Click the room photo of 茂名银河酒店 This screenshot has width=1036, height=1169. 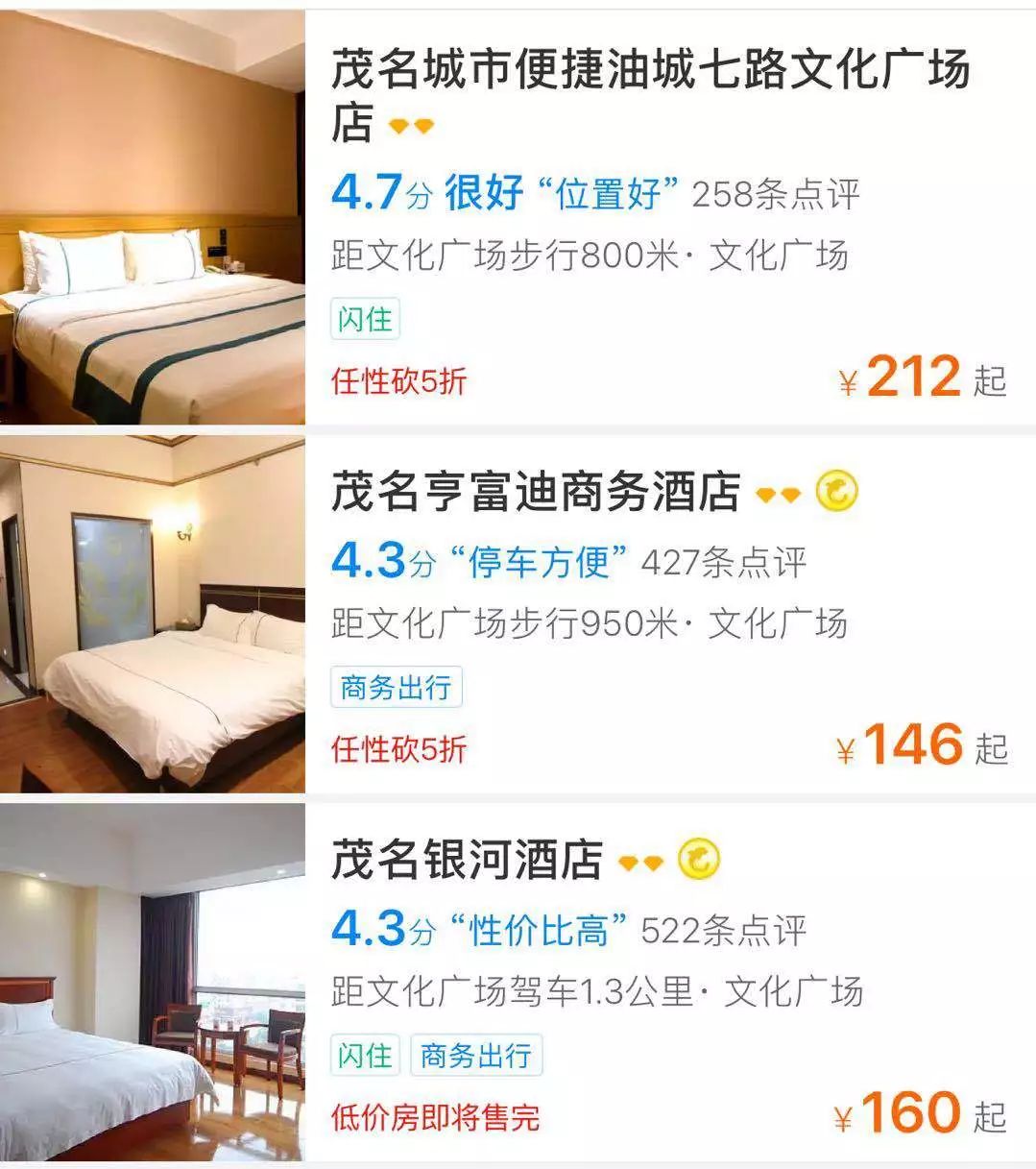[x=152, y=989]
